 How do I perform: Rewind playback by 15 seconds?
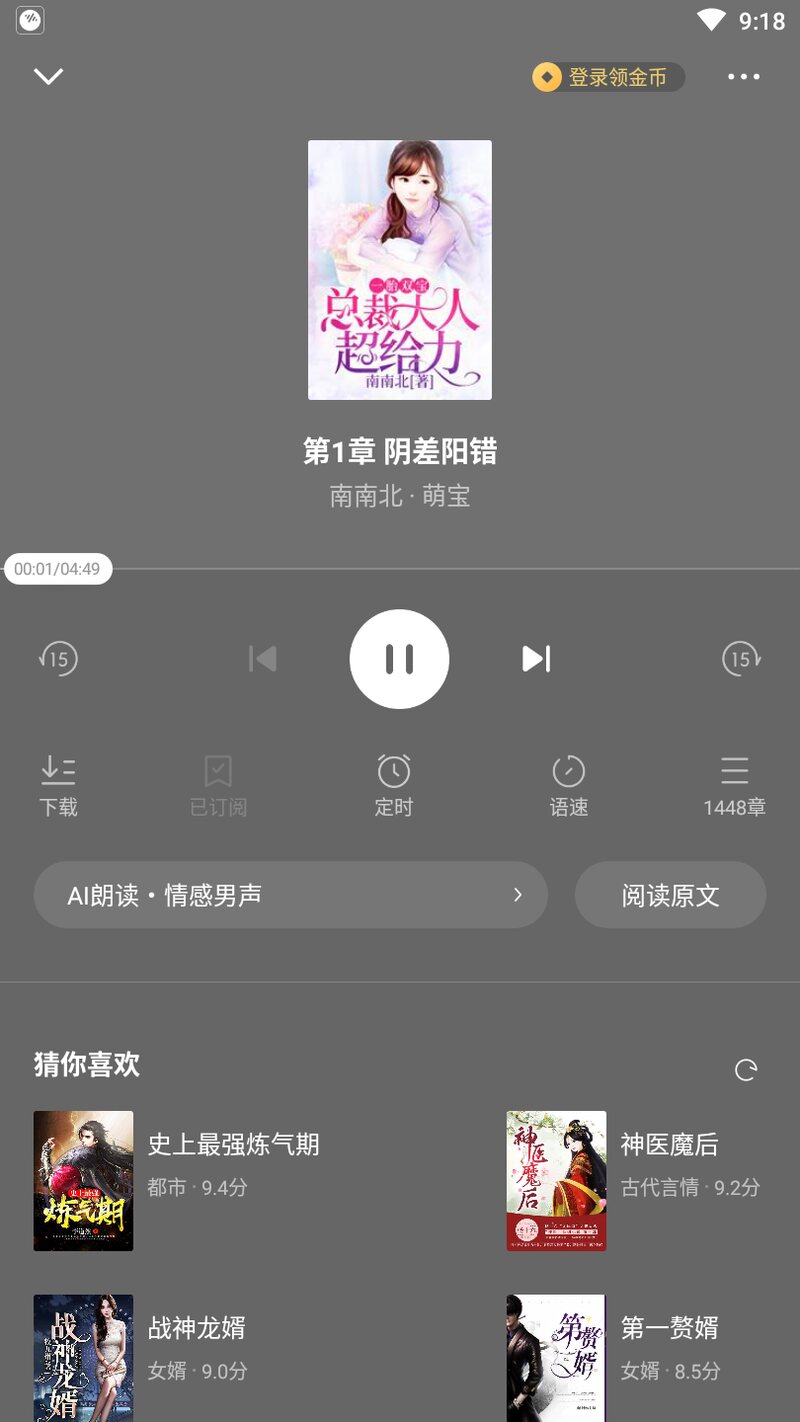point(58,659)
